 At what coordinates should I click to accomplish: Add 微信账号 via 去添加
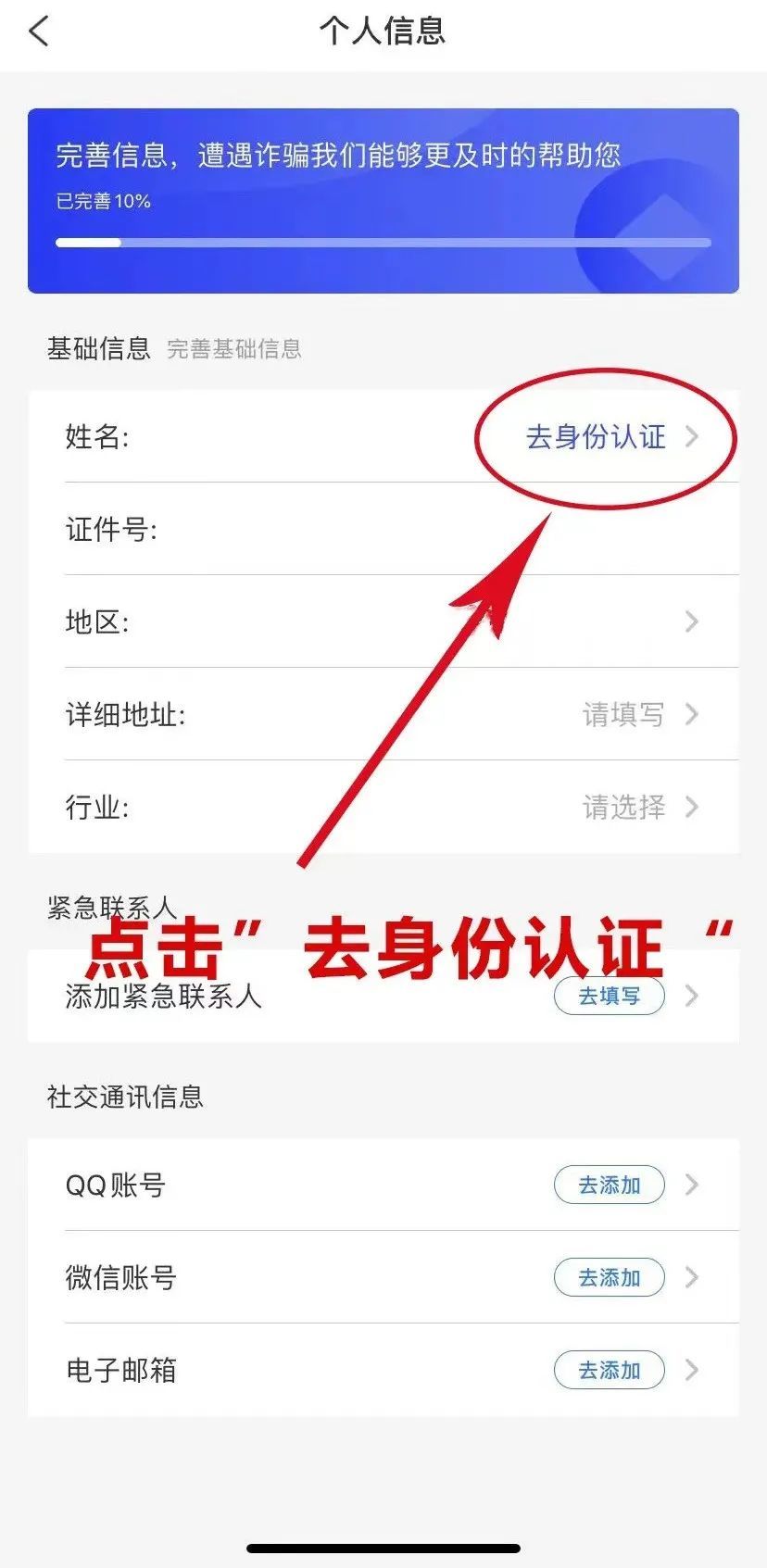tap(609, 1277)
